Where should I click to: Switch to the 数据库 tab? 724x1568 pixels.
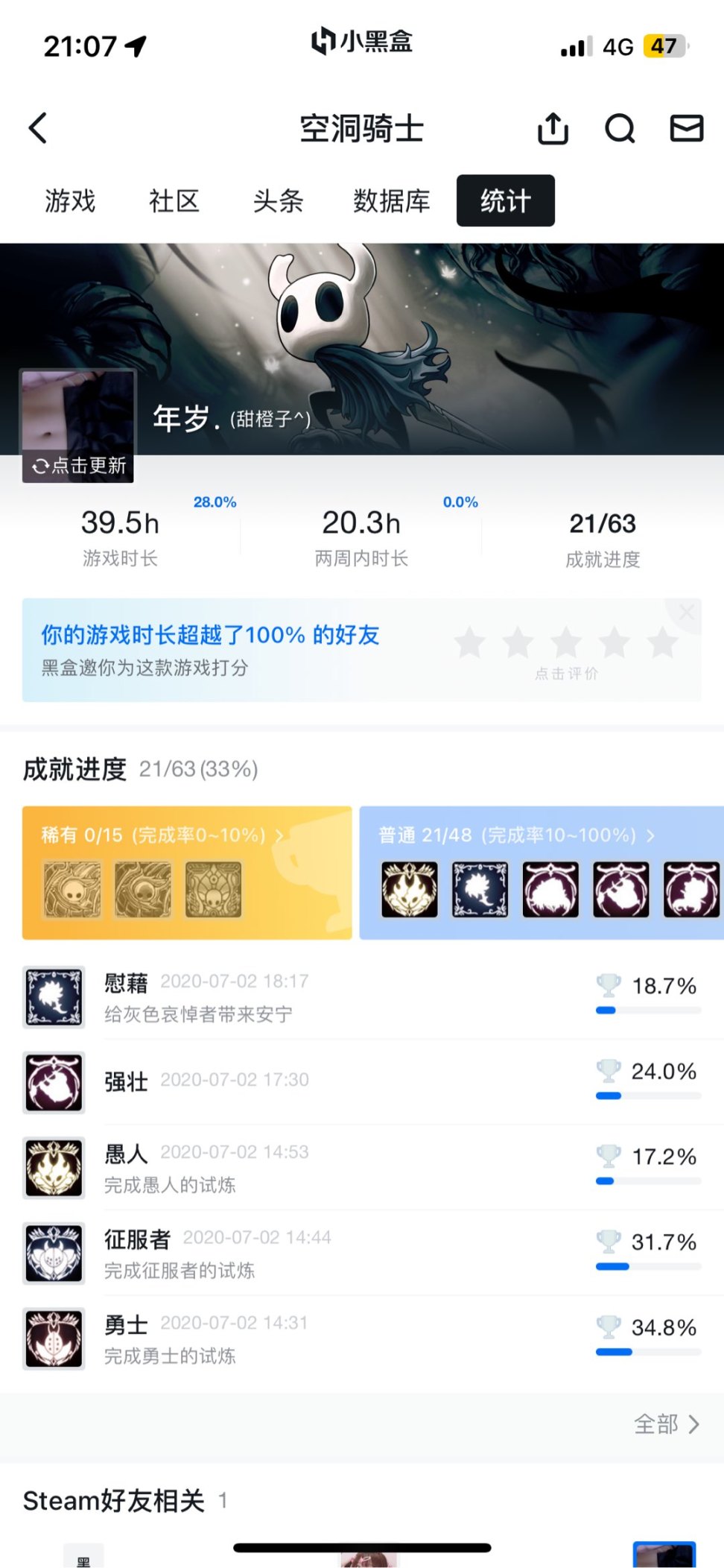click(391, 200)
